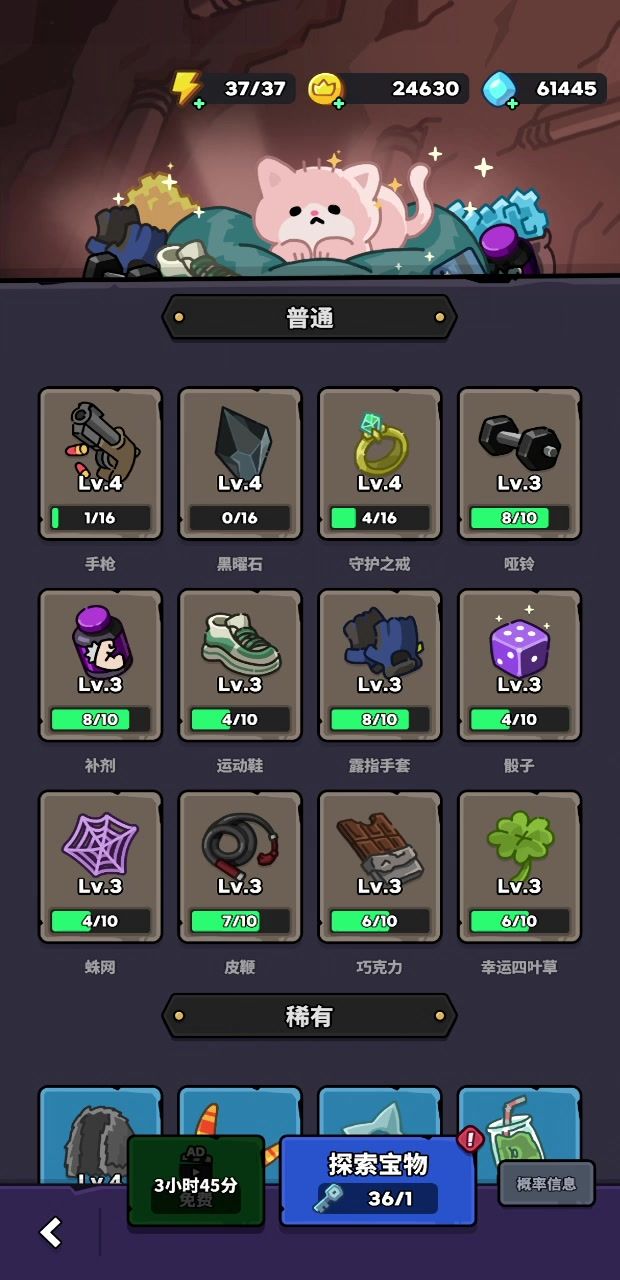Open the 蛛网 spider web card
The image size is (620, 1280).
[x=100, y=867]
